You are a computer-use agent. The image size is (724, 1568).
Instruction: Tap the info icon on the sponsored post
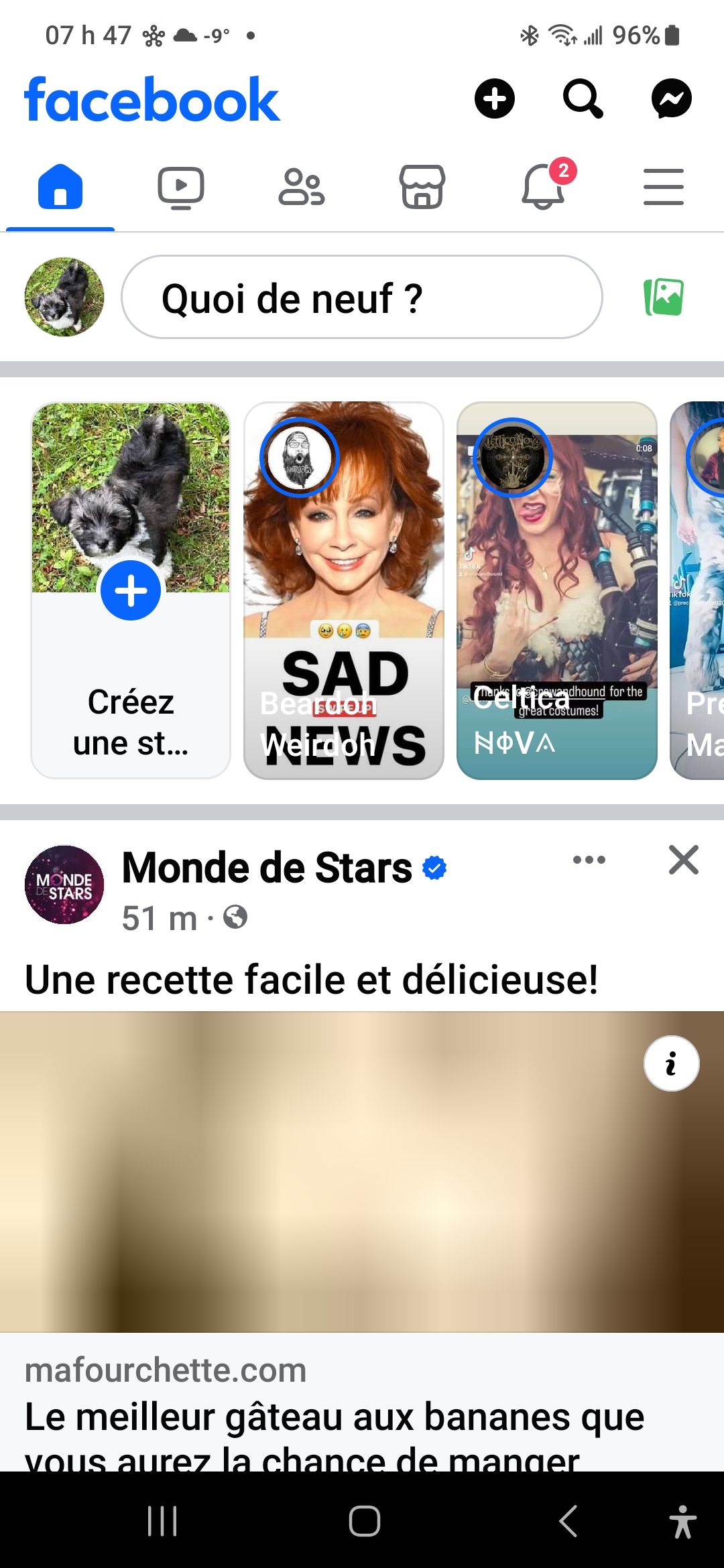tap(671, 1063)
